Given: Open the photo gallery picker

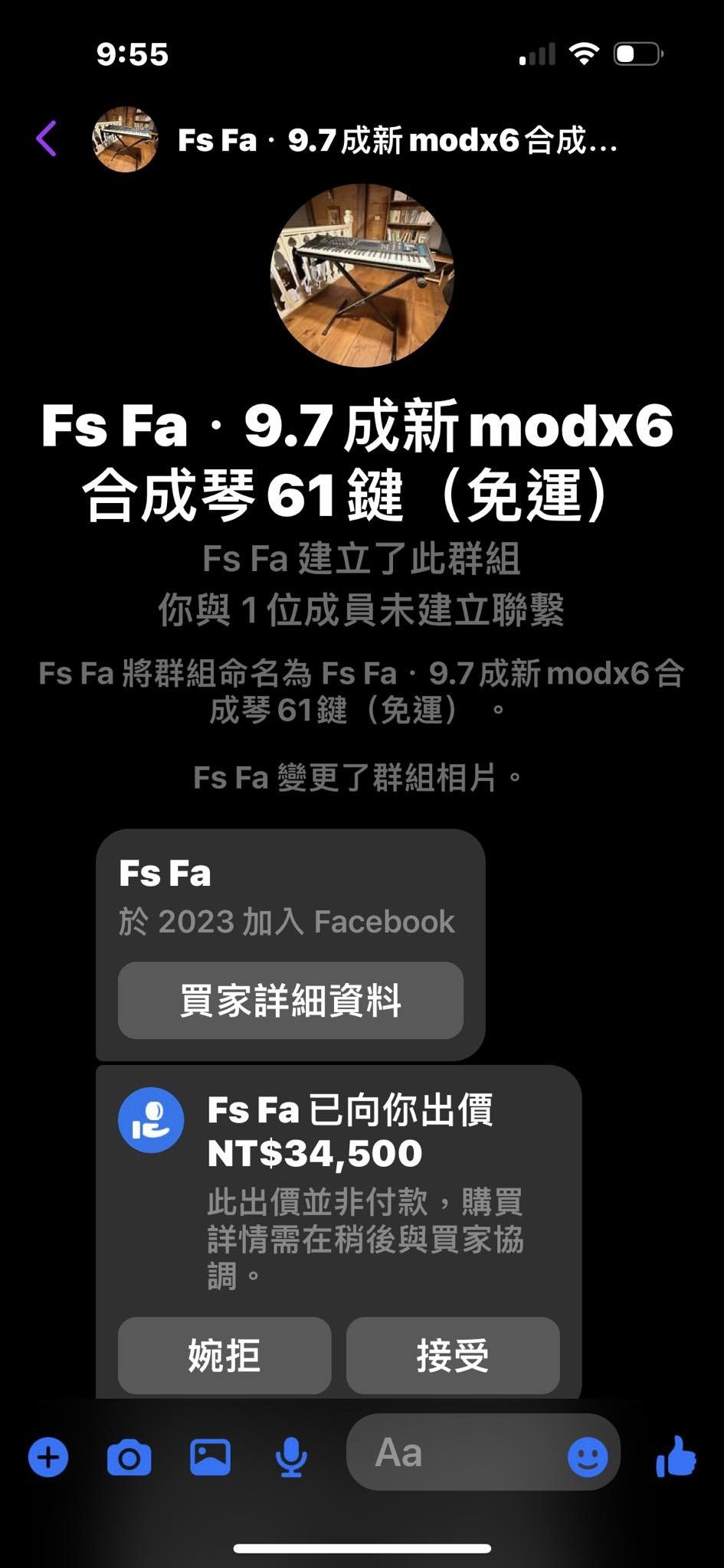Looking at the screenshot, I should click(210, 1457).
